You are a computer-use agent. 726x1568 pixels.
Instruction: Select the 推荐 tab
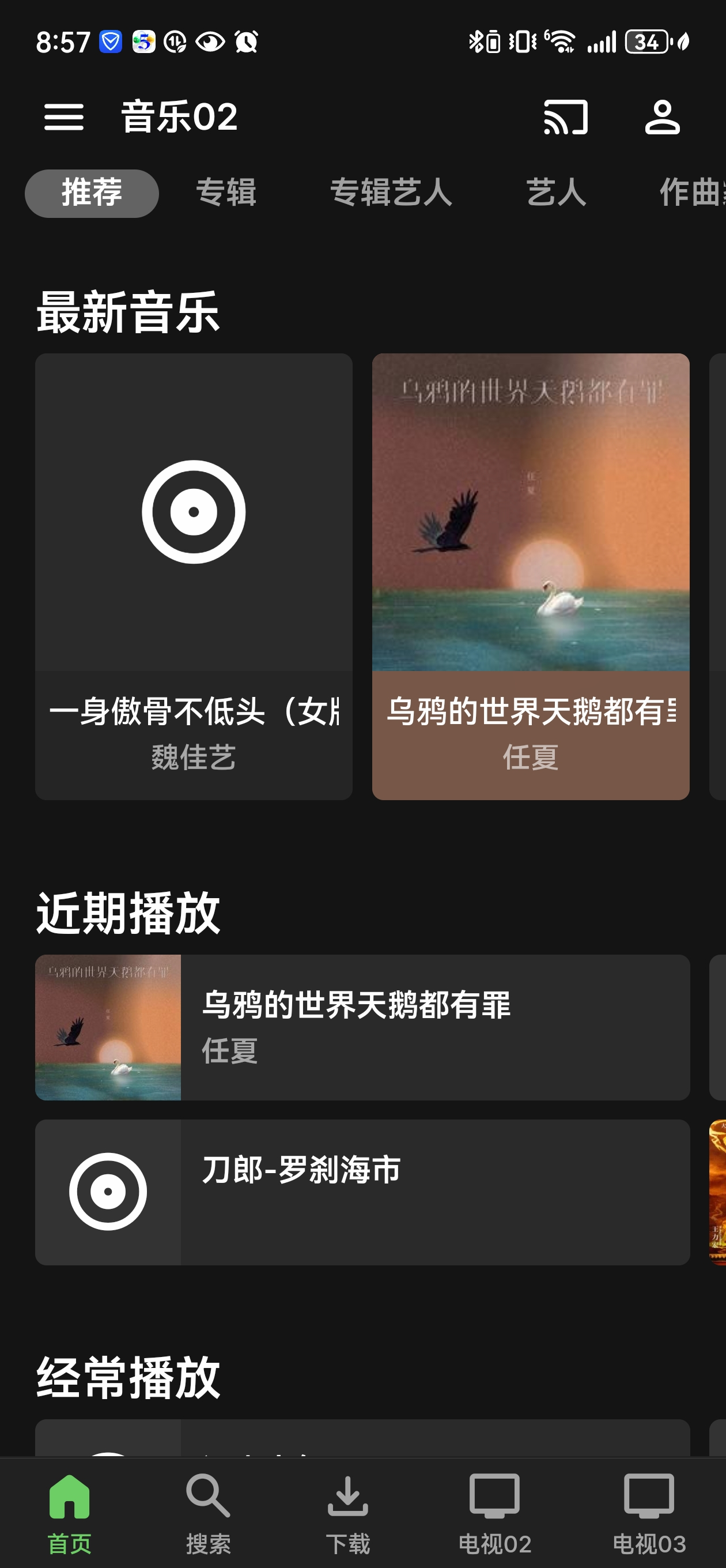(92, 193)
